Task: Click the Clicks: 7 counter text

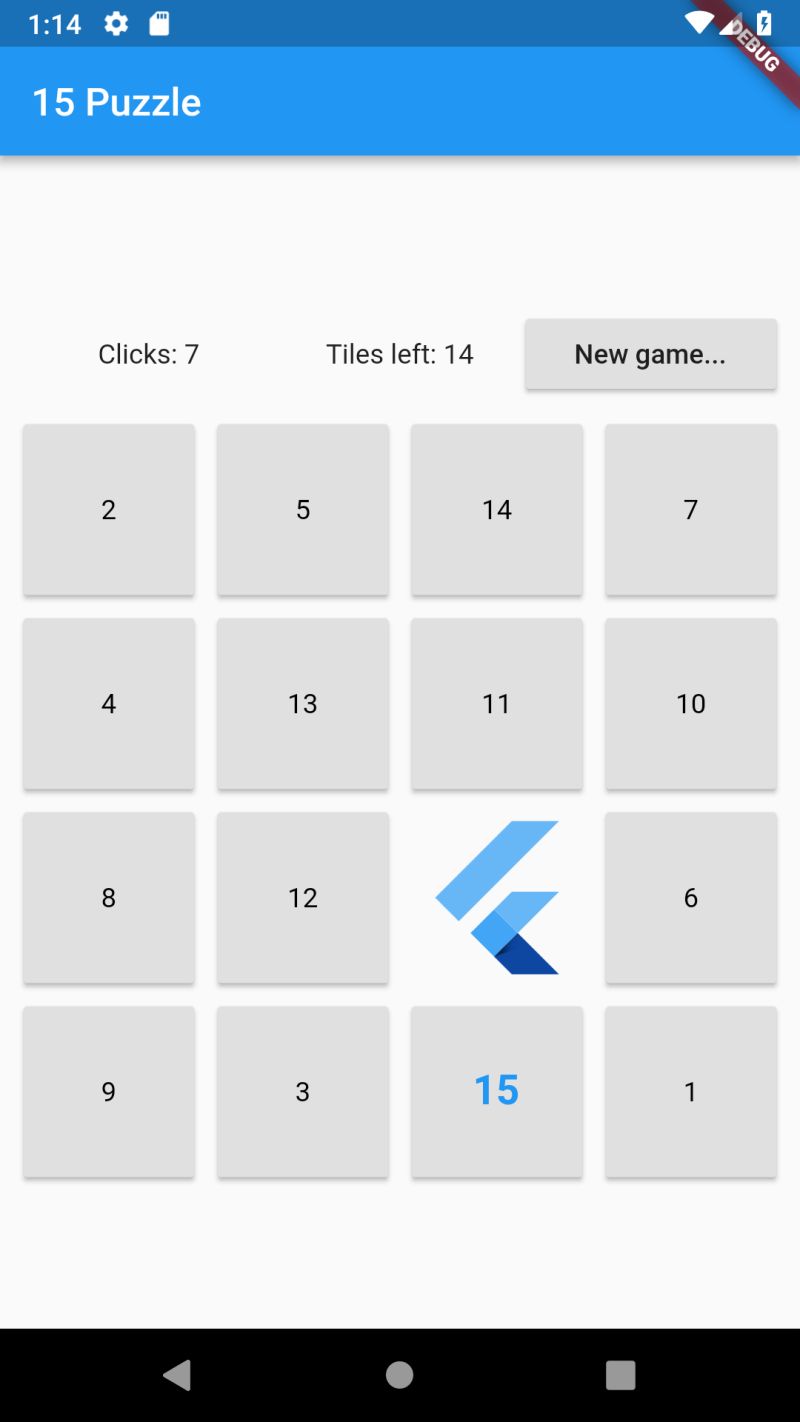Action: 148,353
